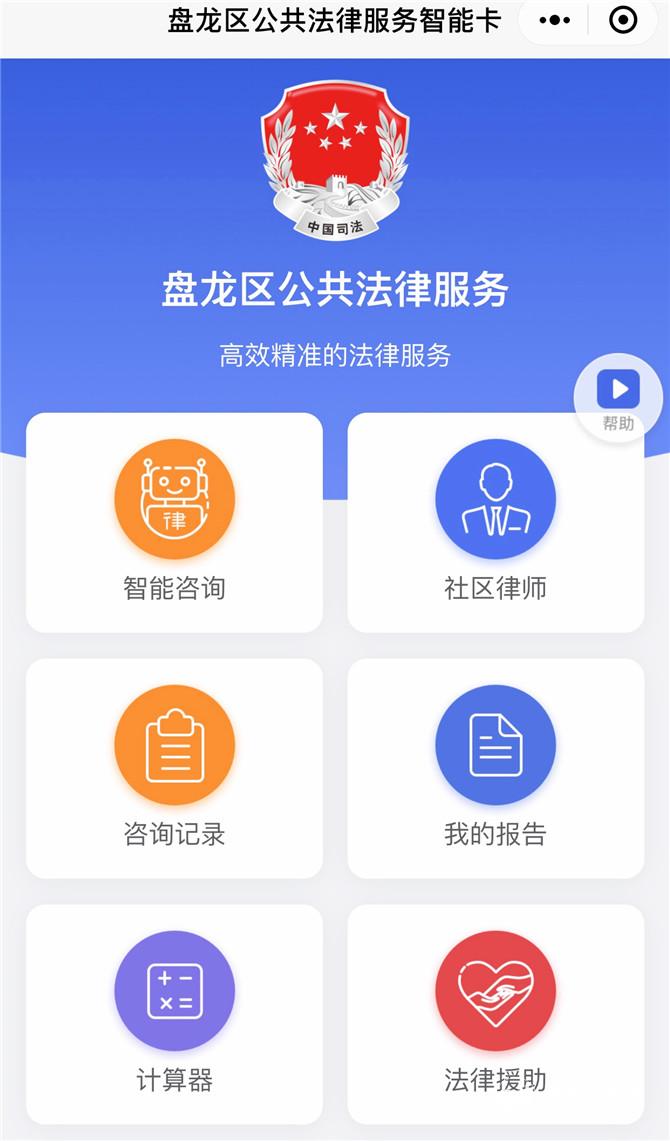The height and width of the screenshot is (1141, 670).
Task: View the 咨询记录 card
Action: coord(174,768)
